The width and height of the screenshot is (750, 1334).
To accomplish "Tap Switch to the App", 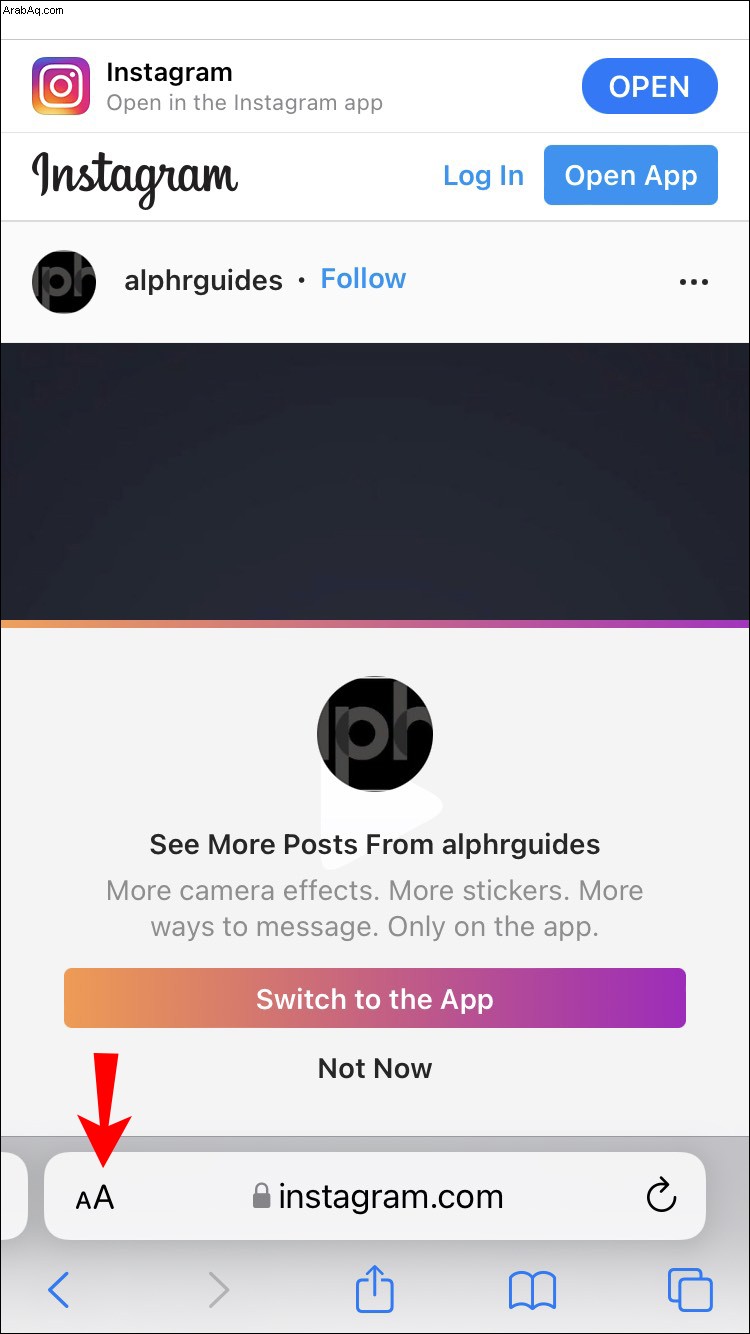I will [375, 999].
